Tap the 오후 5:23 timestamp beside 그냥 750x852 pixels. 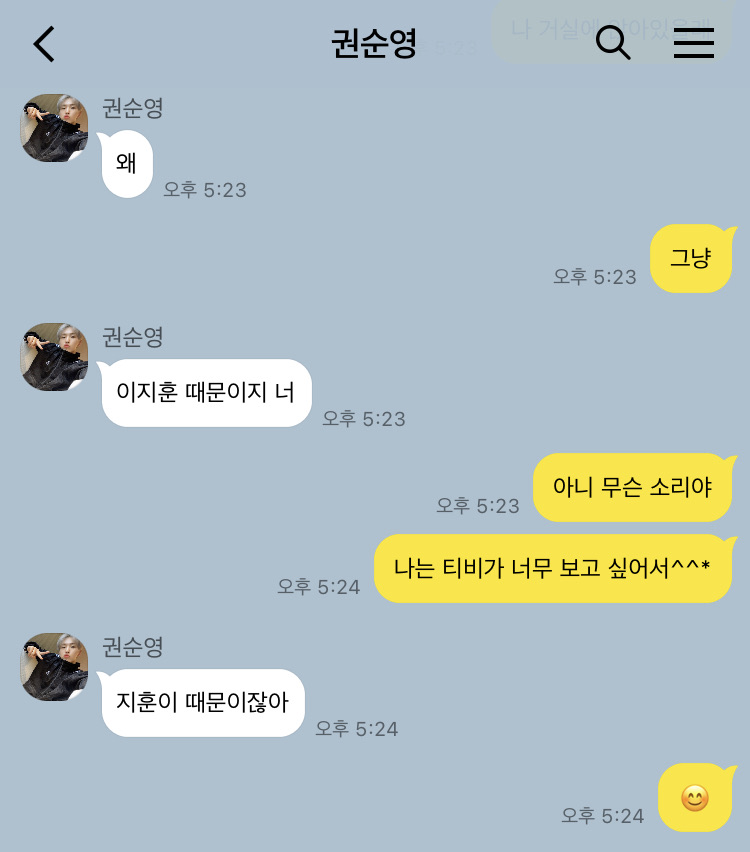tap(595, 276)
